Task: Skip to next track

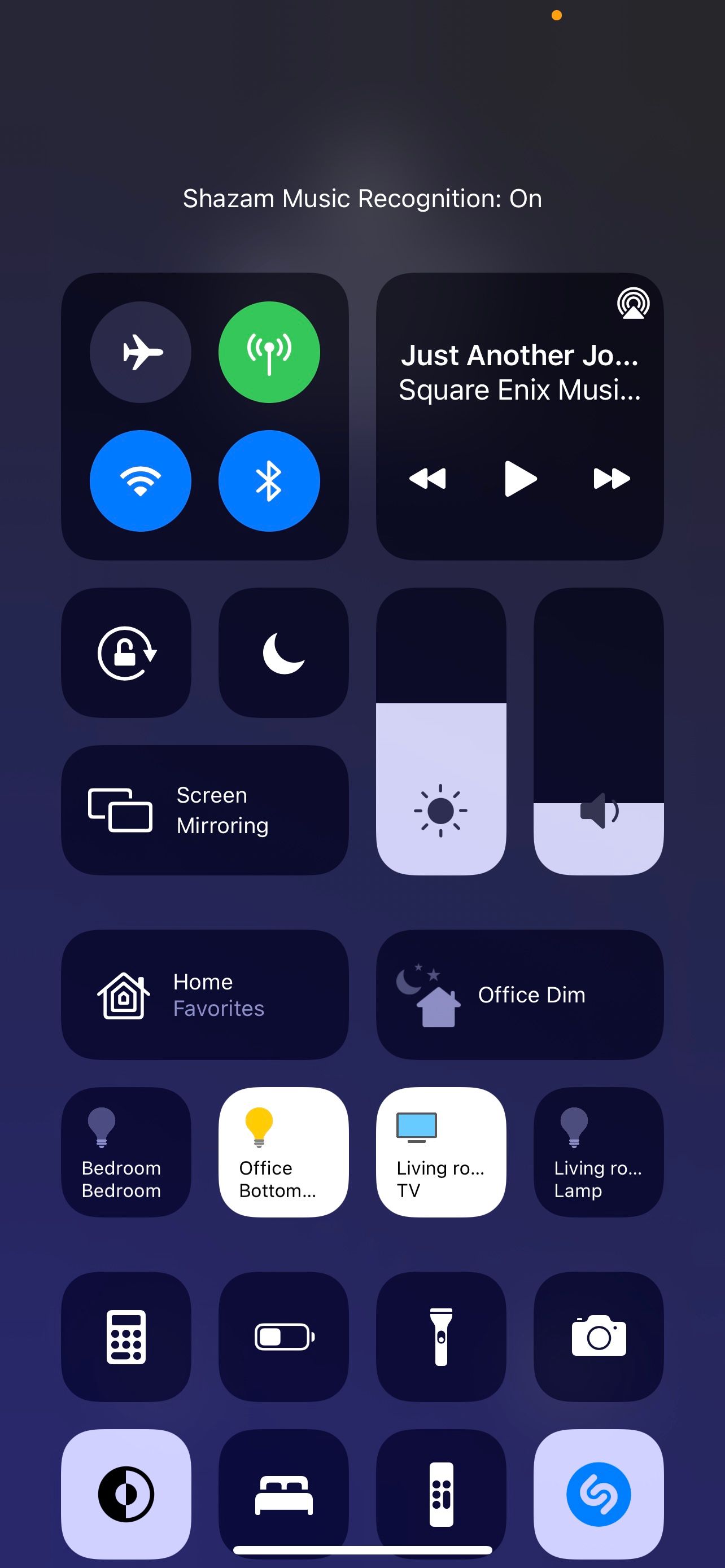Action: (611, 479)
